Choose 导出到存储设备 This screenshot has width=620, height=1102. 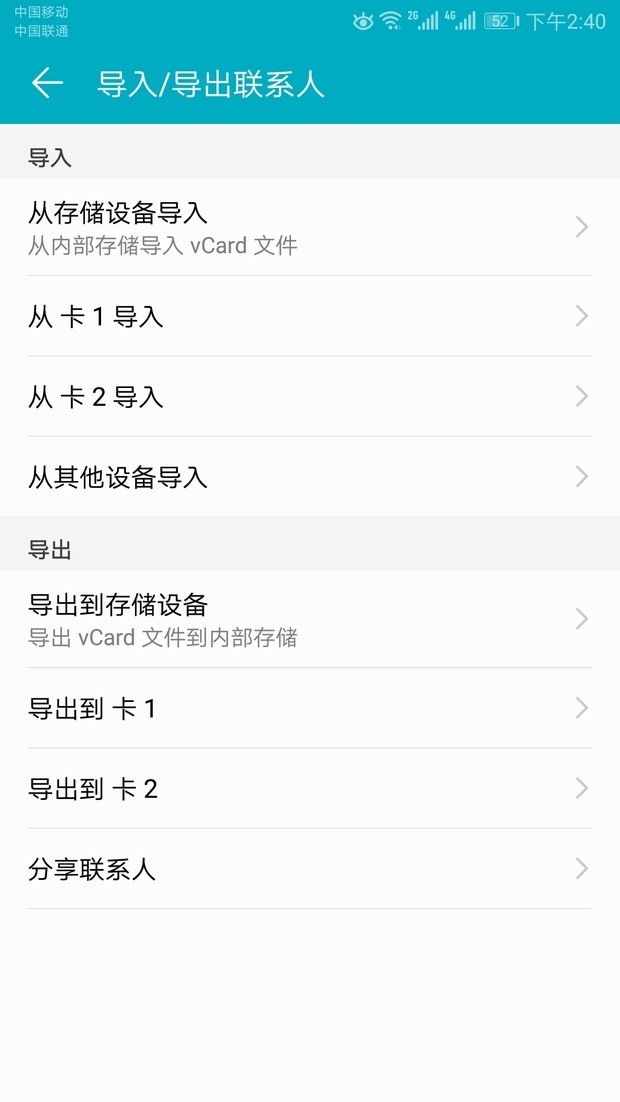(x=309, y=620)
